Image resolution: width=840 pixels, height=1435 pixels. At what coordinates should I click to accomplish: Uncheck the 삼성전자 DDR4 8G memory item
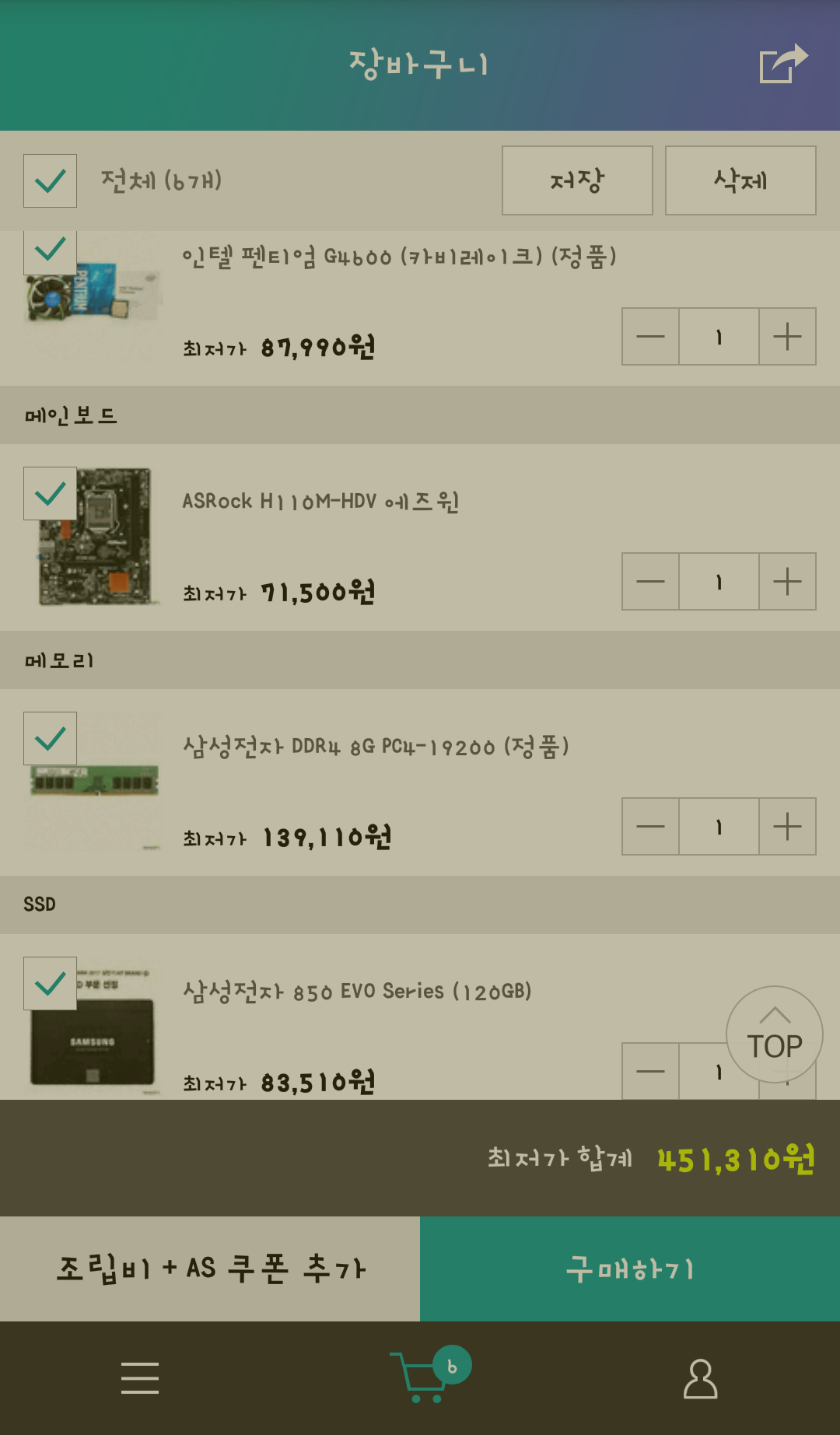50,738
